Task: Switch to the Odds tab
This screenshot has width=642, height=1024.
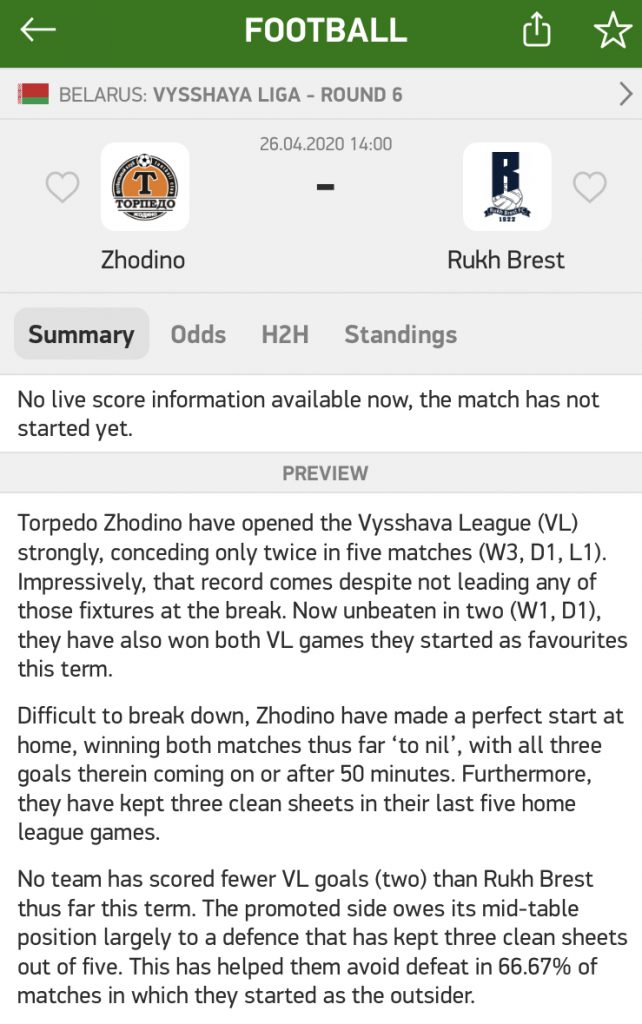Action: 198,335
